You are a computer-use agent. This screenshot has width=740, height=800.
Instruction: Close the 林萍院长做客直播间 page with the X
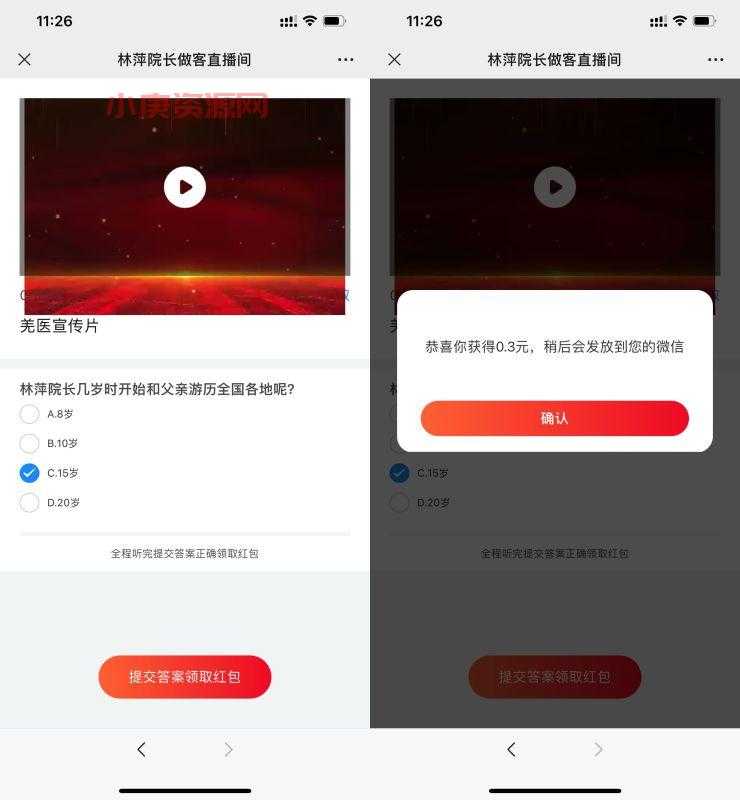tap(24, 60)
